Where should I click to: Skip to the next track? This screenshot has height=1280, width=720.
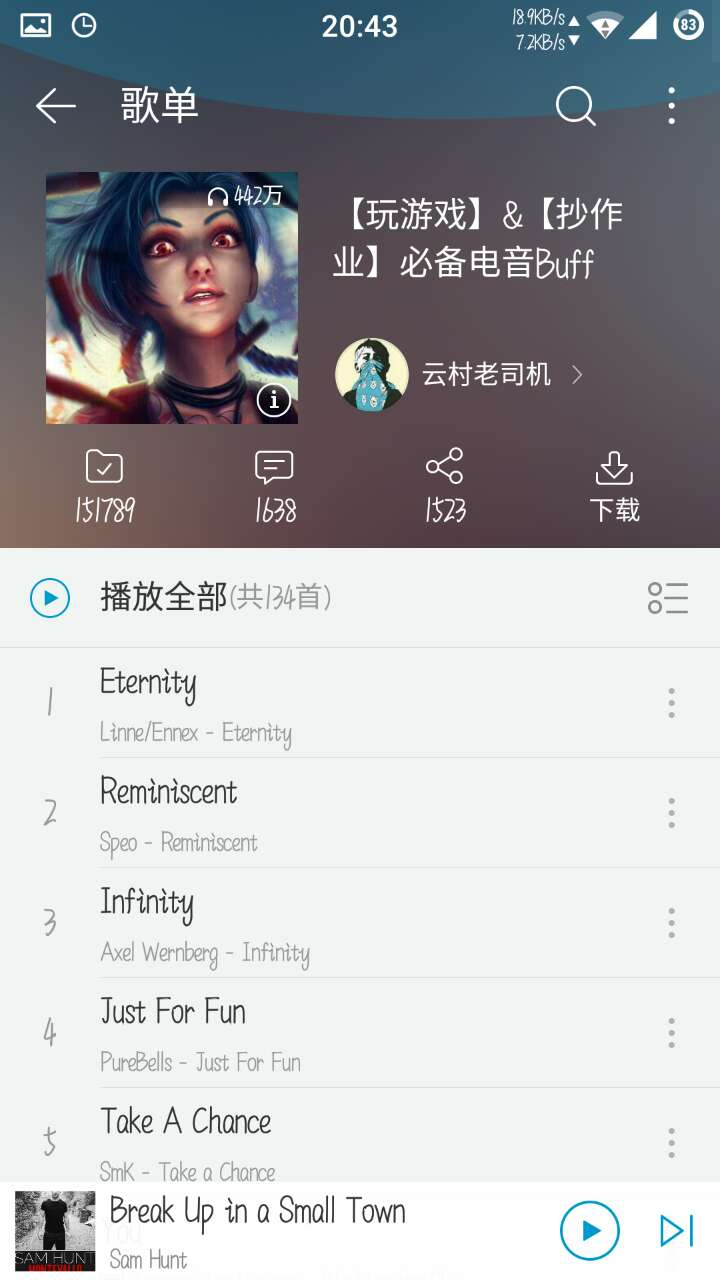[677, 1231]
